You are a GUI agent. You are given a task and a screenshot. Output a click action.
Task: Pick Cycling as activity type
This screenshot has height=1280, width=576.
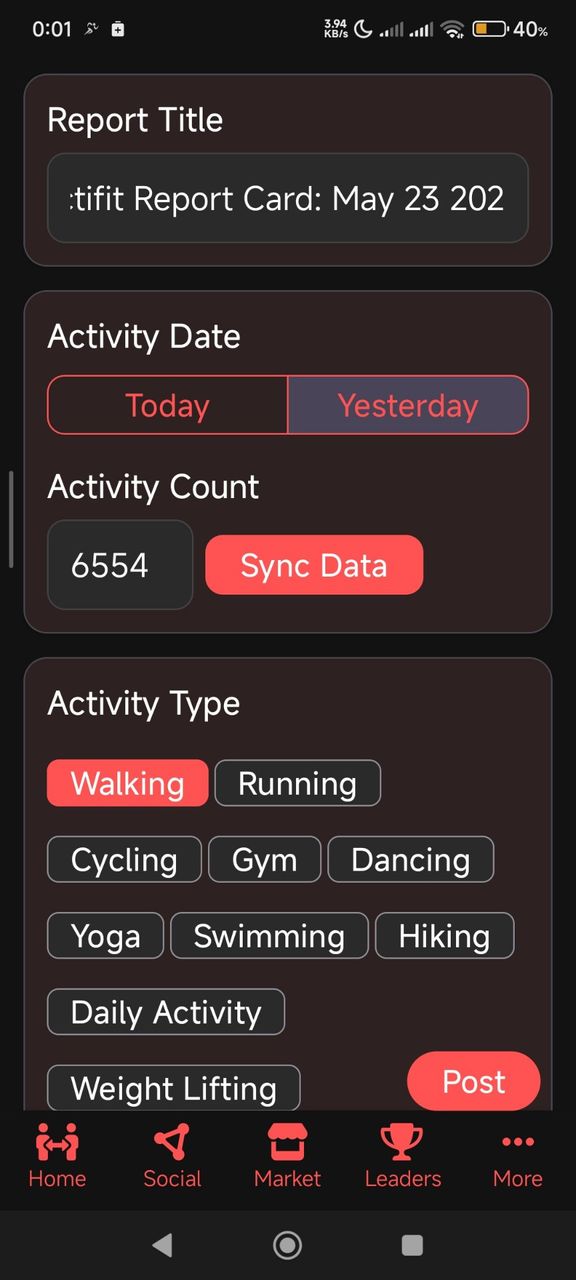(125, 859)
